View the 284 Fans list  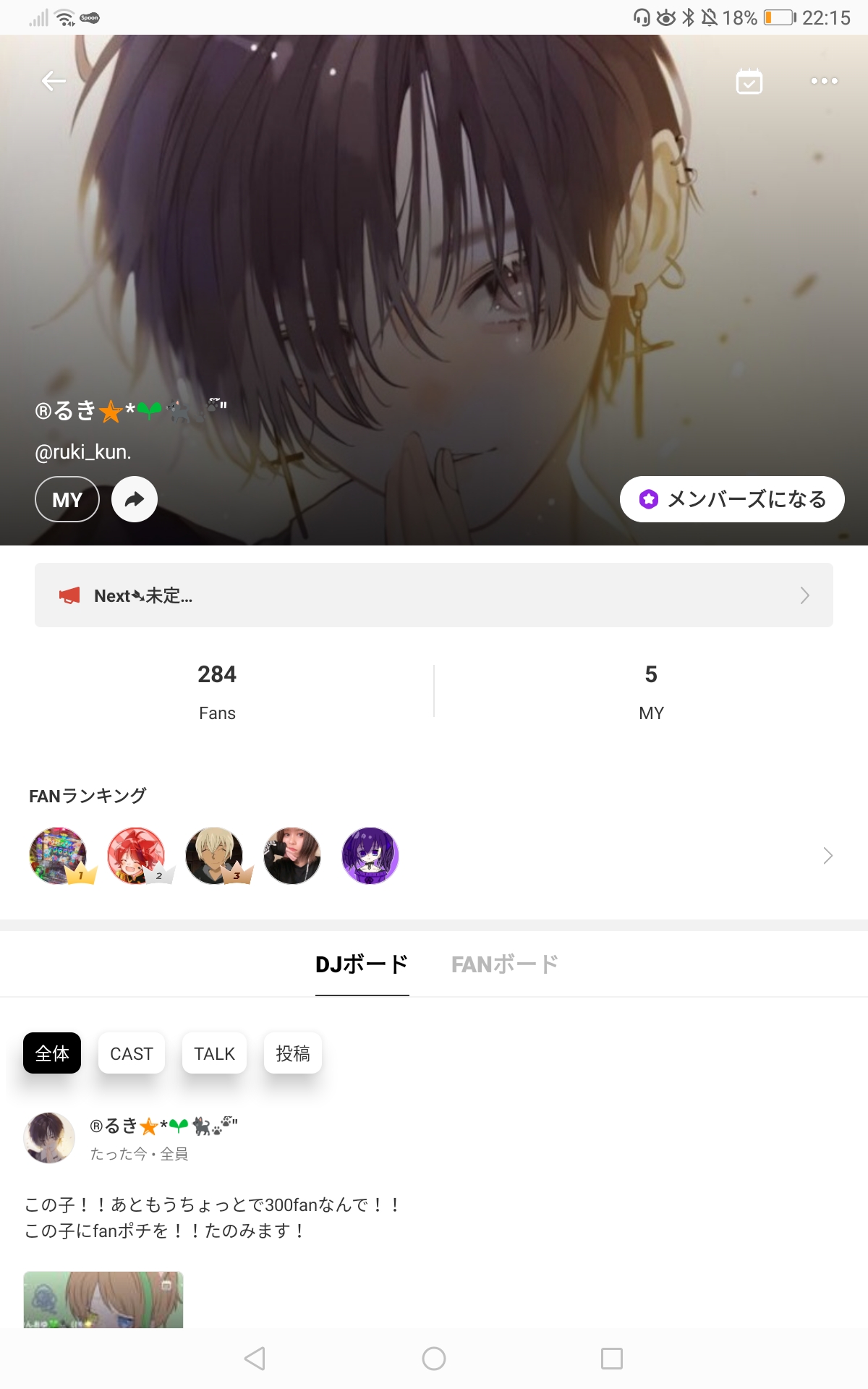coord(217,691)
